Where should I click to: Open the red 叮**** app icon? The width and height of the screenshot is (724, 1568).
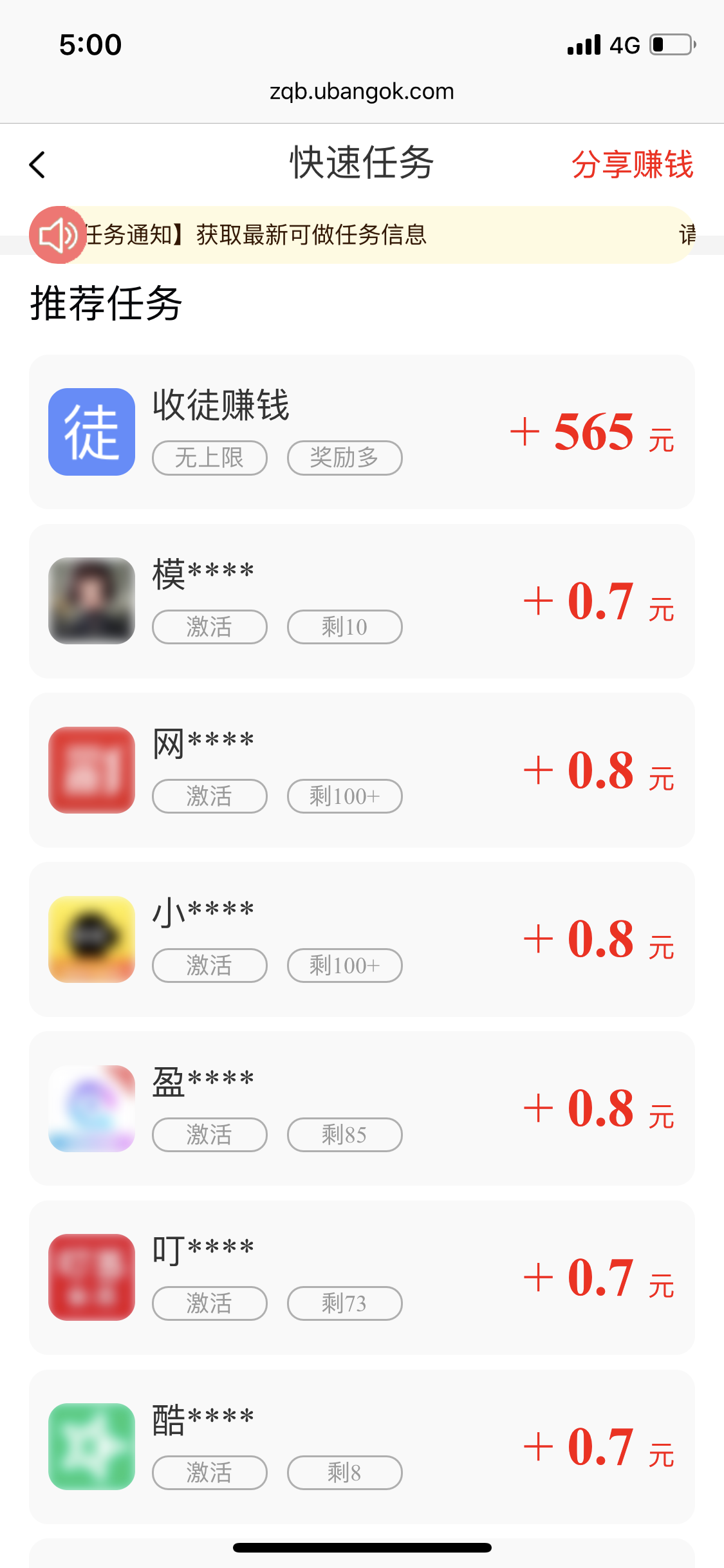point(91,1278)
